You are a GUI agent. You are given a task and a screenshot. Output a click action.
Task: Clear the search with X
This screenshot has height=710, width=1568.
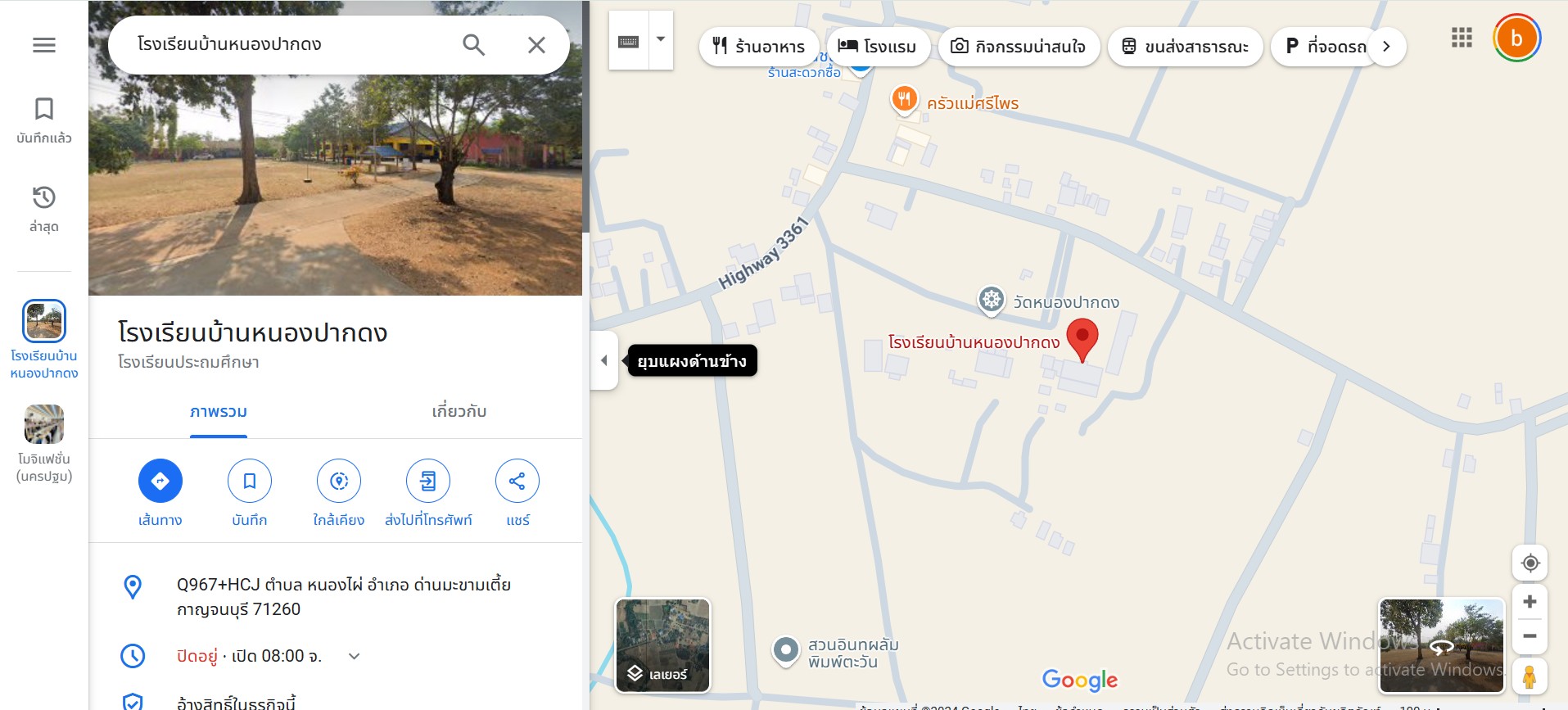point(536,45)
